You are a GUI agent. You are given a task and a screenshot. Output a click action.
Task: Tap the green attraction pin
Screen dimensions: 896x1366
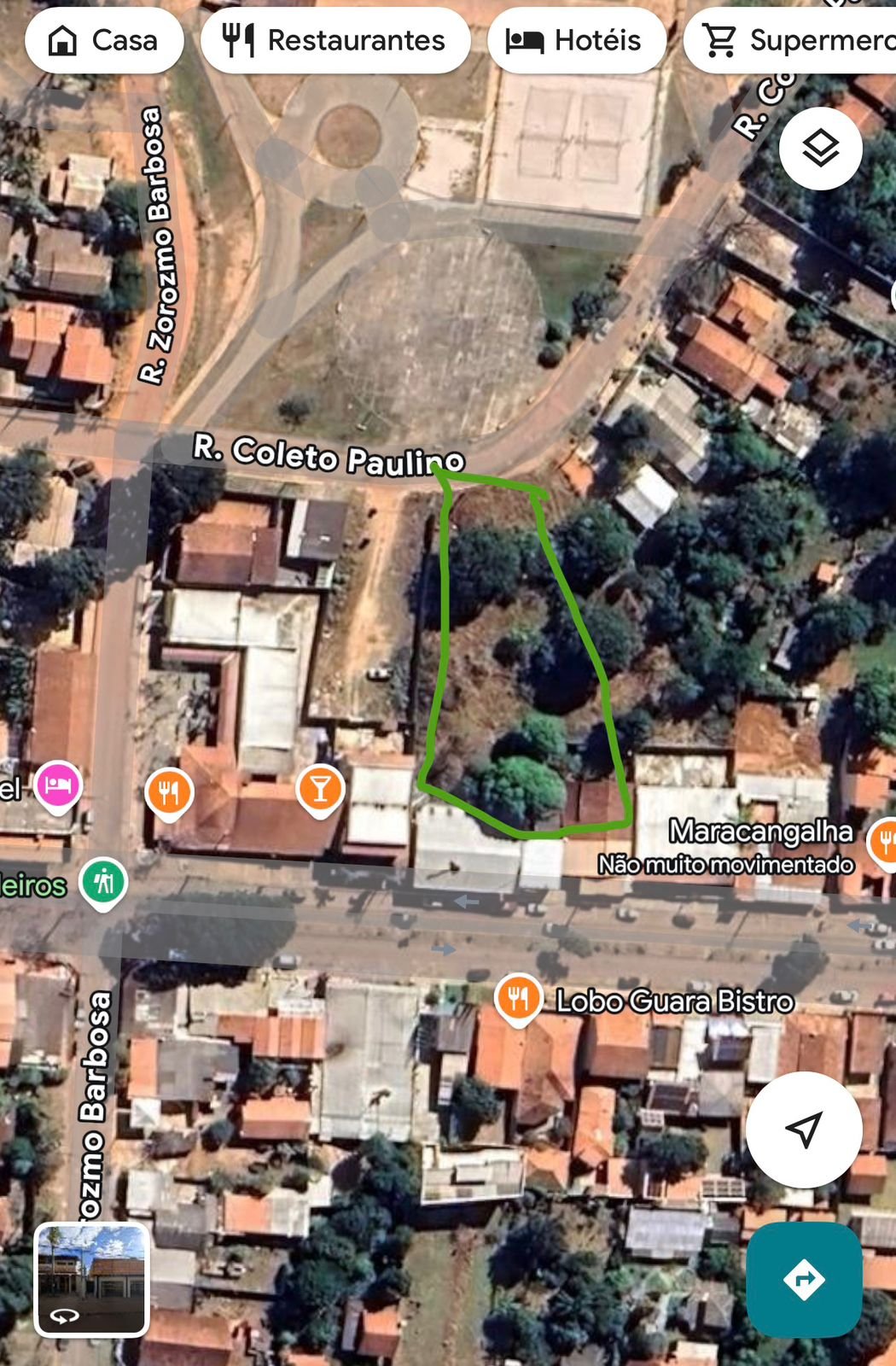point(103,881)
